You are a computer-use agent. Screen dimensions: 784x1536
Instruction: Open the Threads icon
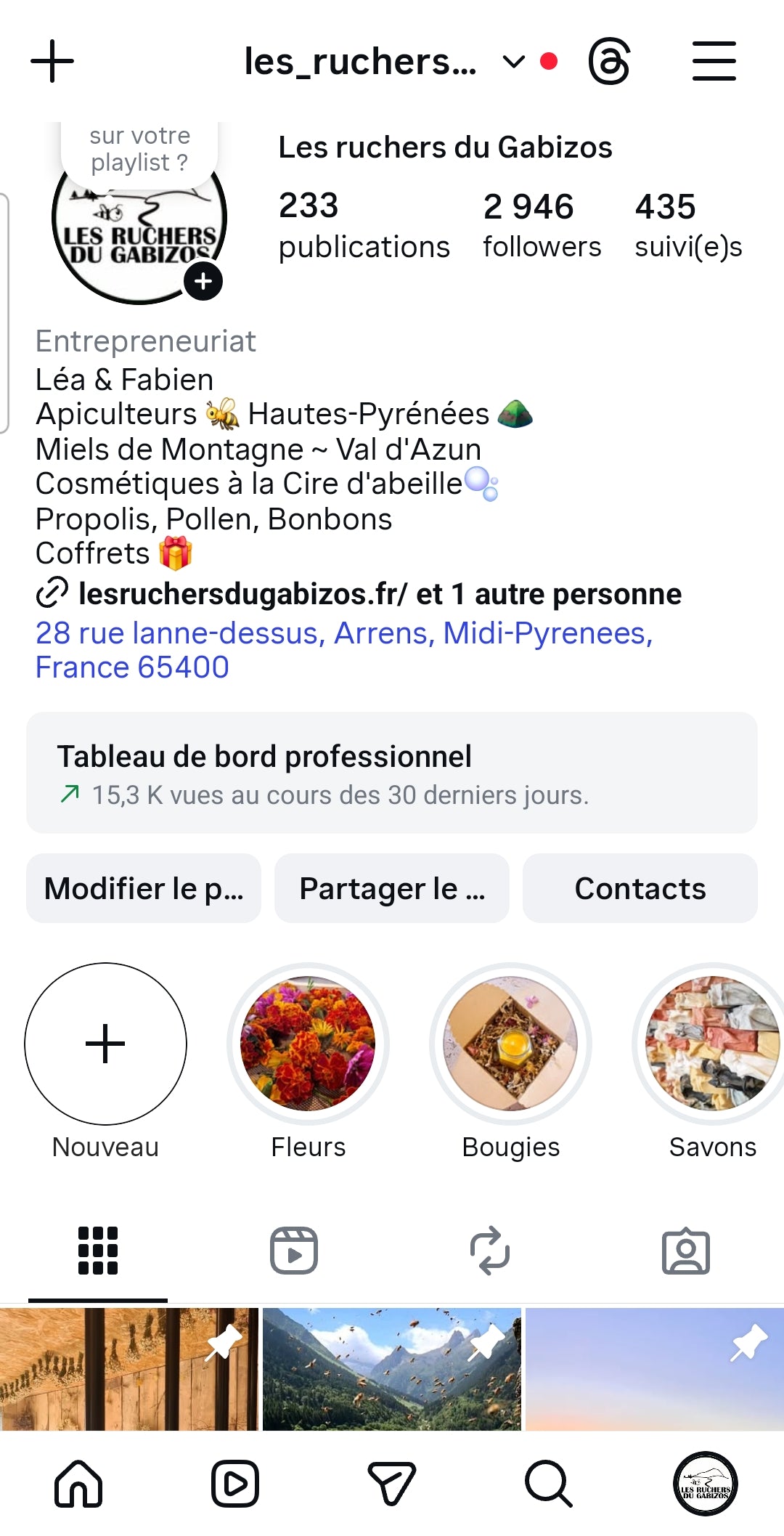pos(608,62)
